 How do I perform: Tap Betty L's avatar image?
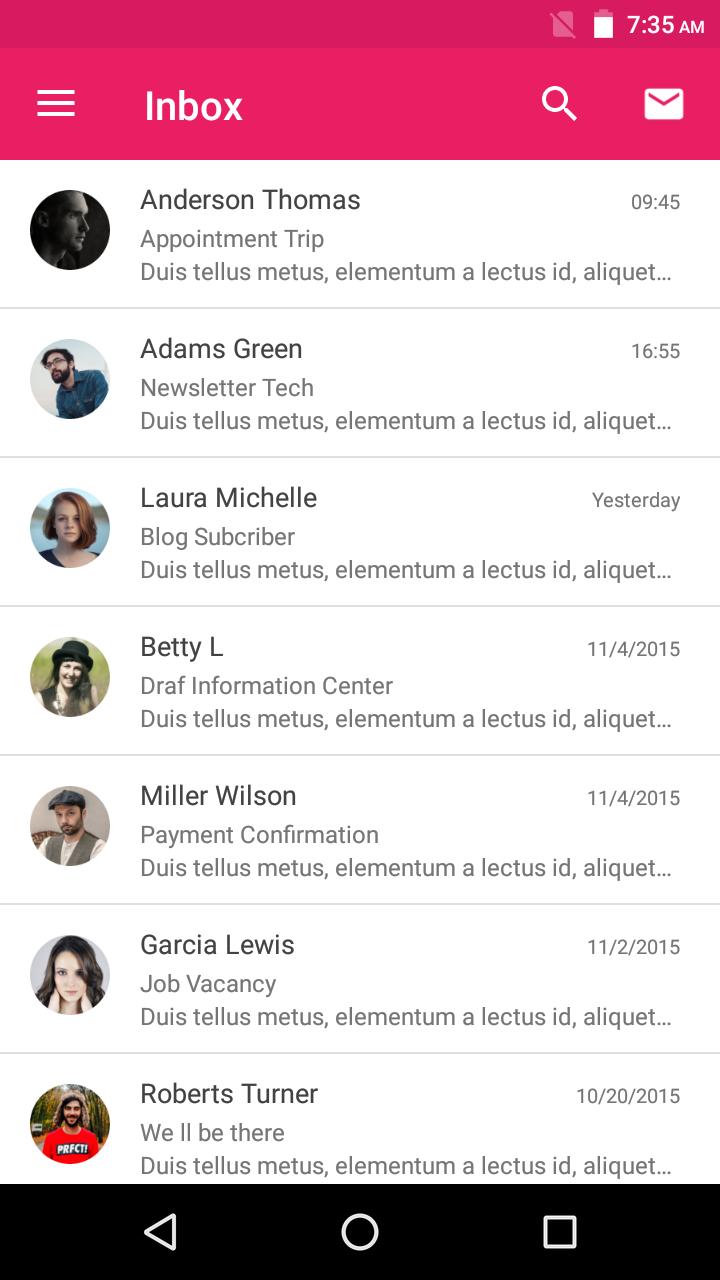tap(69, 677)
